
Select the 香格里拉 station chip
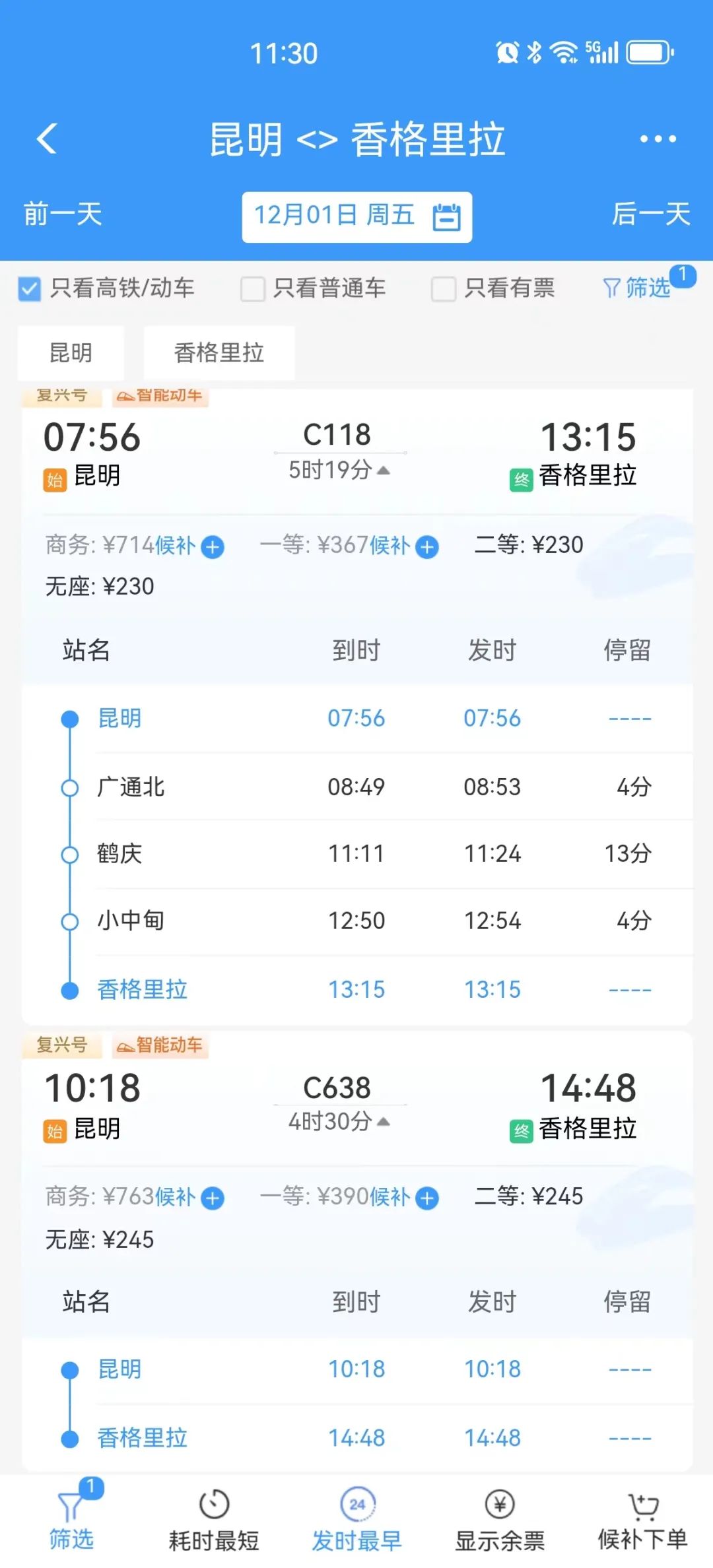pyautogui.click(x=219, y=352)
